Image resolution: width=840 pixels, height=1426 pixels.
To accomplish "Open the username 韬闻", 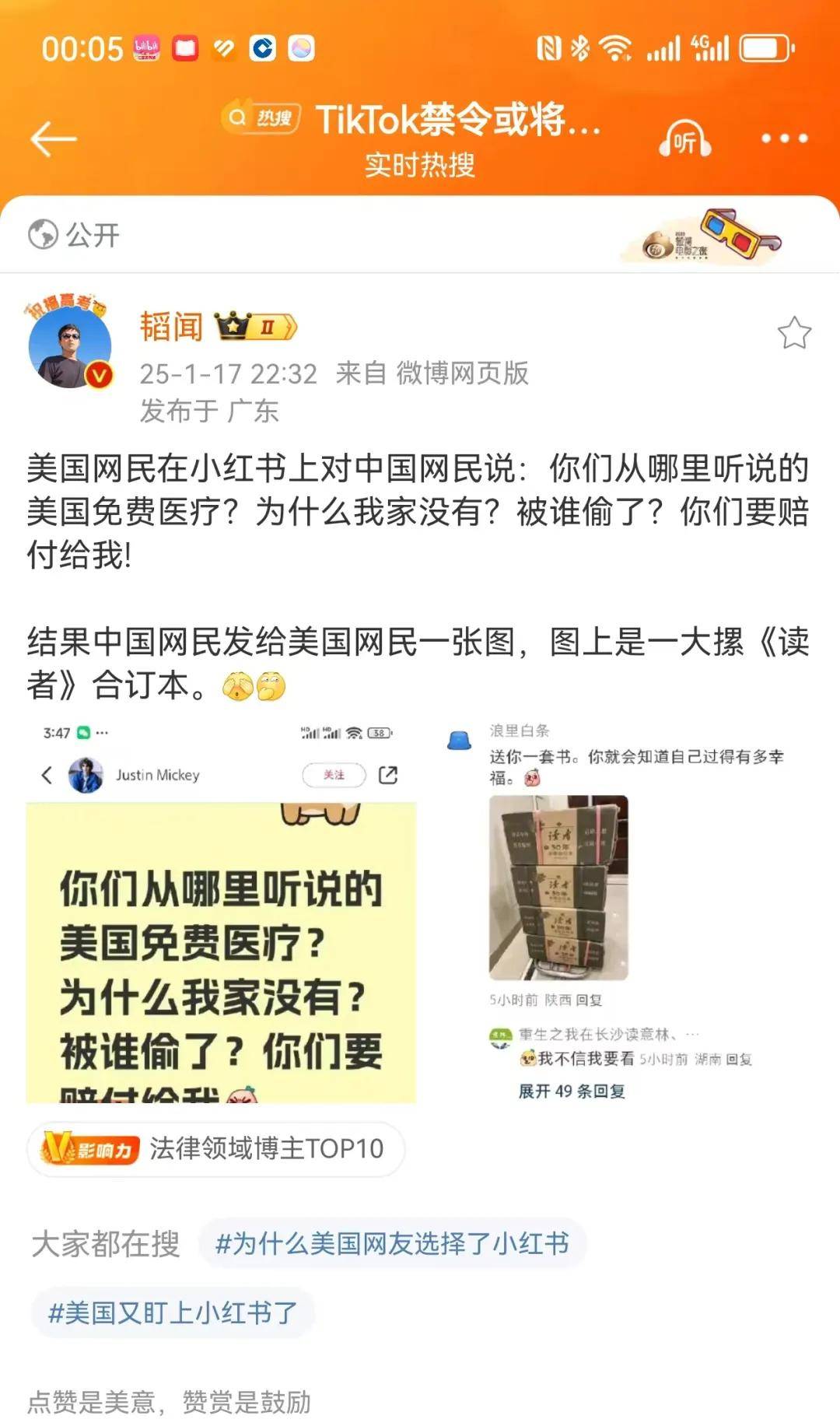I will coord(171,327).
